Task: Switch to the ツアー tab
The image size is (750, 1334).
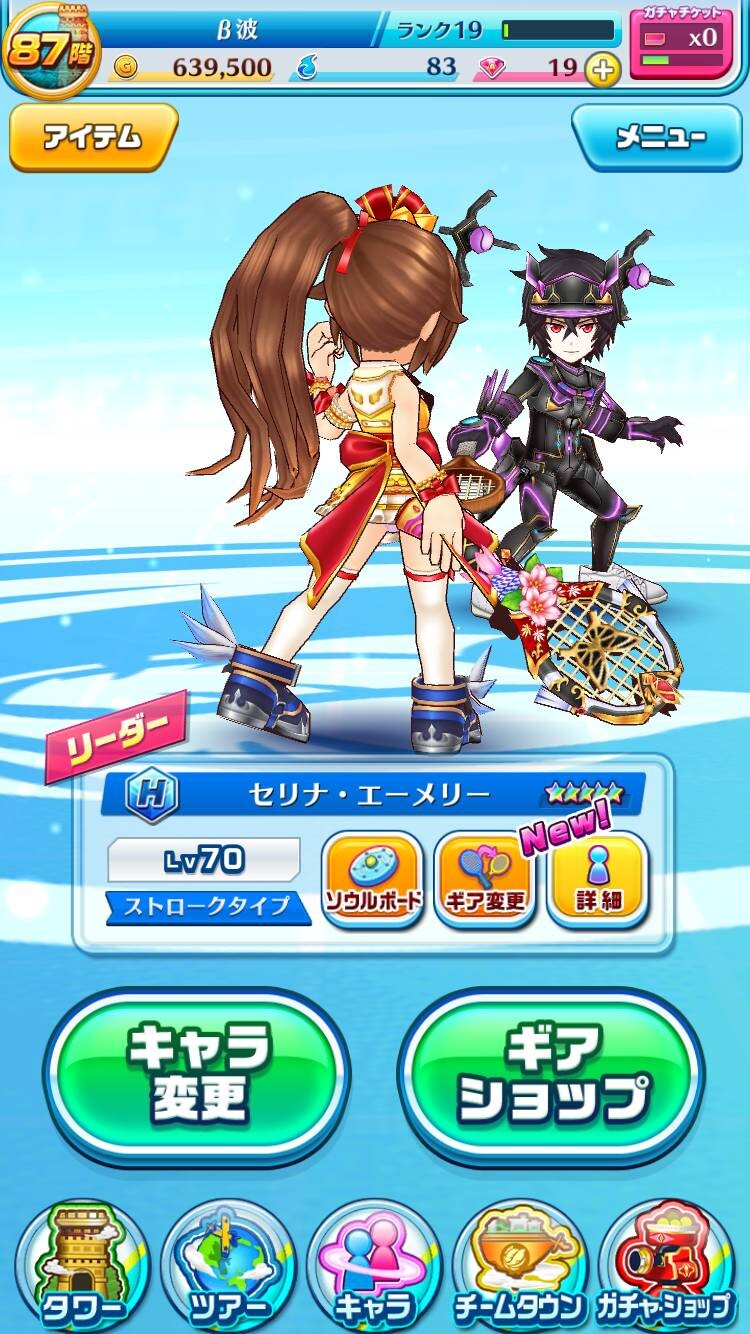Action: (227, 1265)
